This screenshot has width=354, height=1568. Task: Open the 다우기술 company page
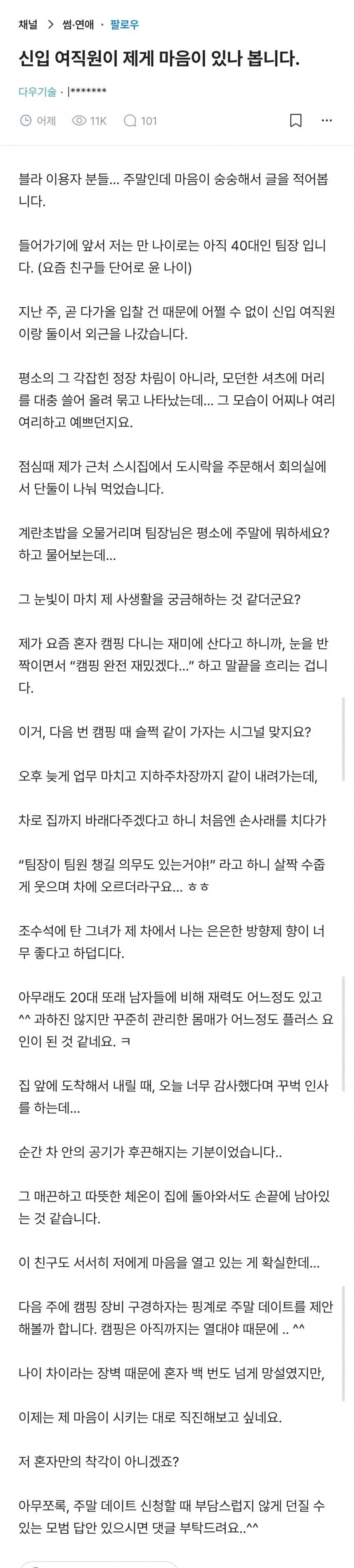tap(37, 92)
